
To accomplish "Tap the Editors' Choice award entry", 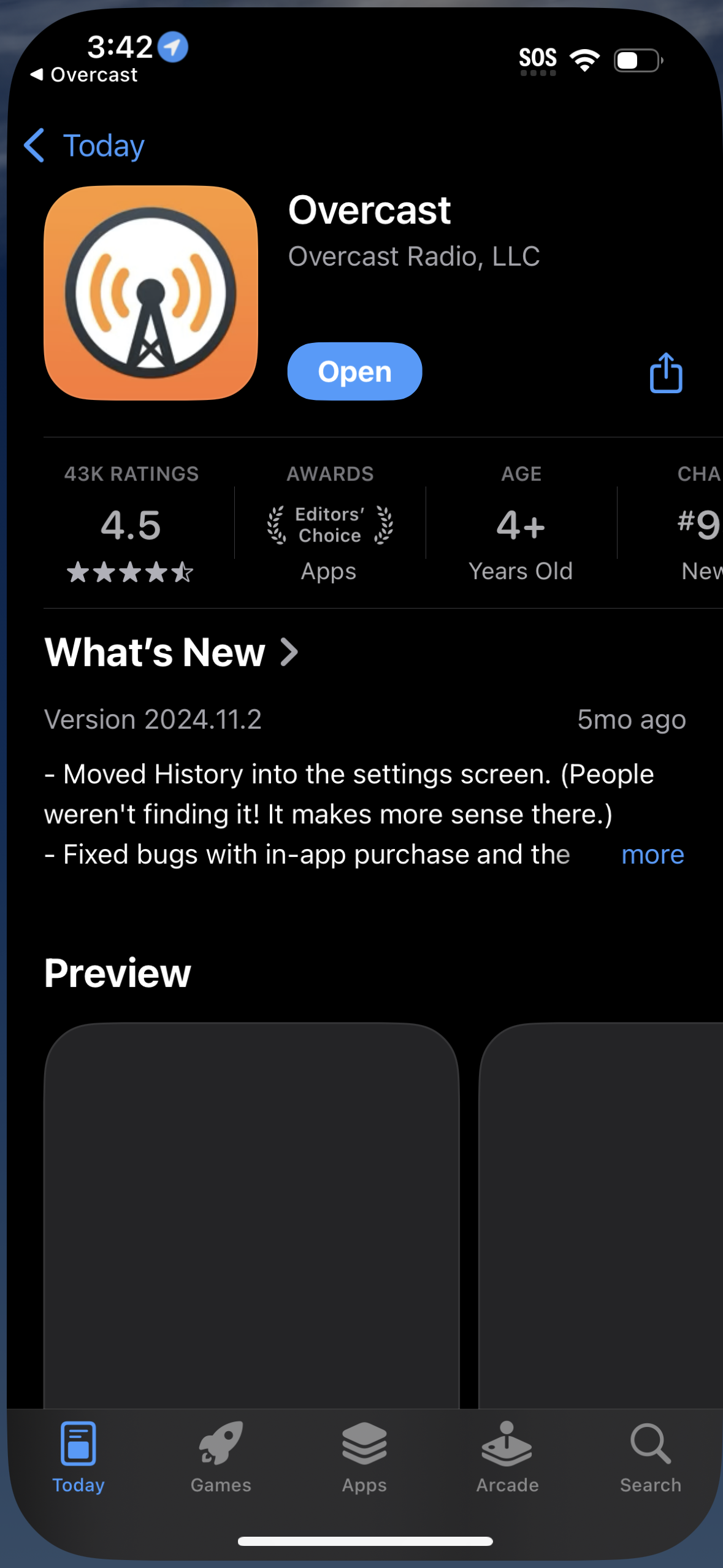I will pos(329,525).
